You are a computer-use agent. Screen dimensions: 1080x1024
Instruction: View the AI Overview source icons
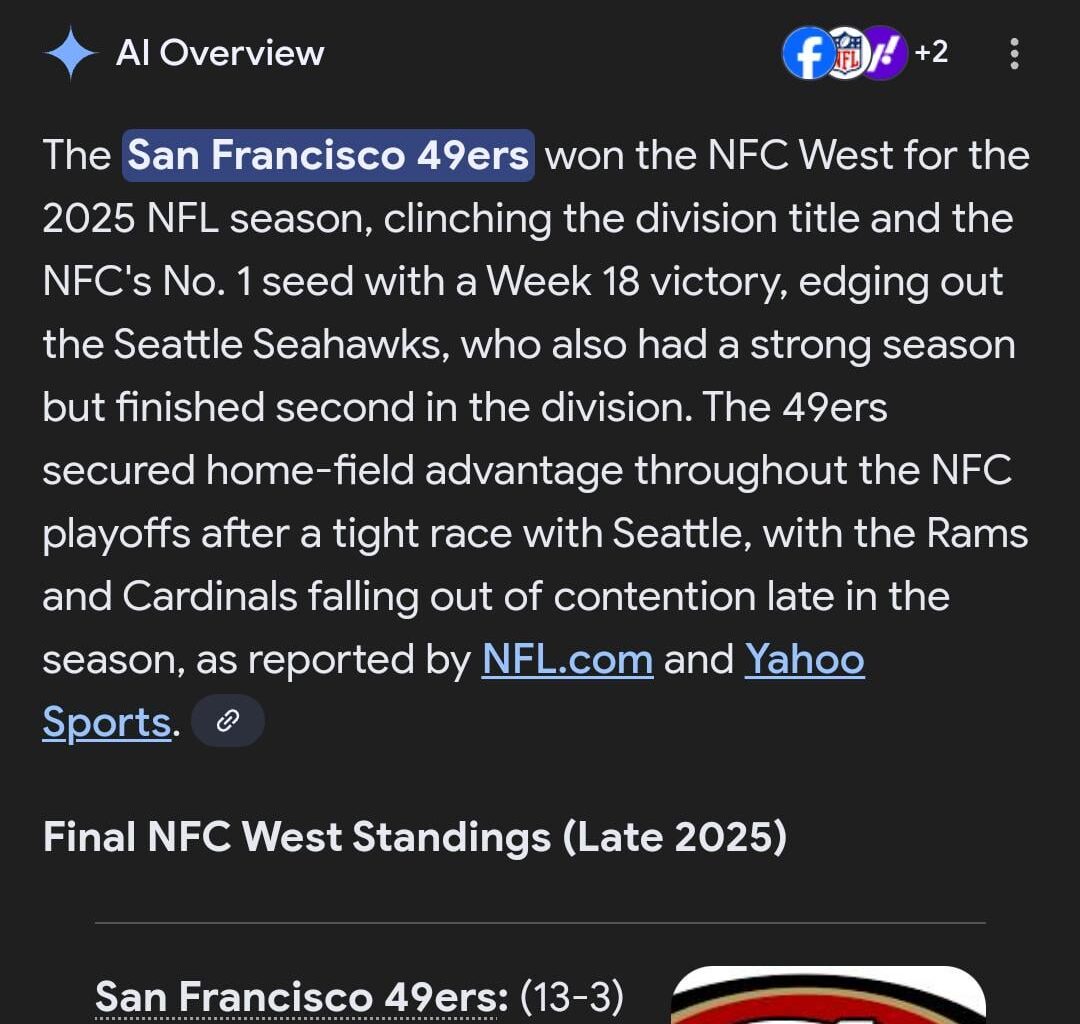coord(864,53)
